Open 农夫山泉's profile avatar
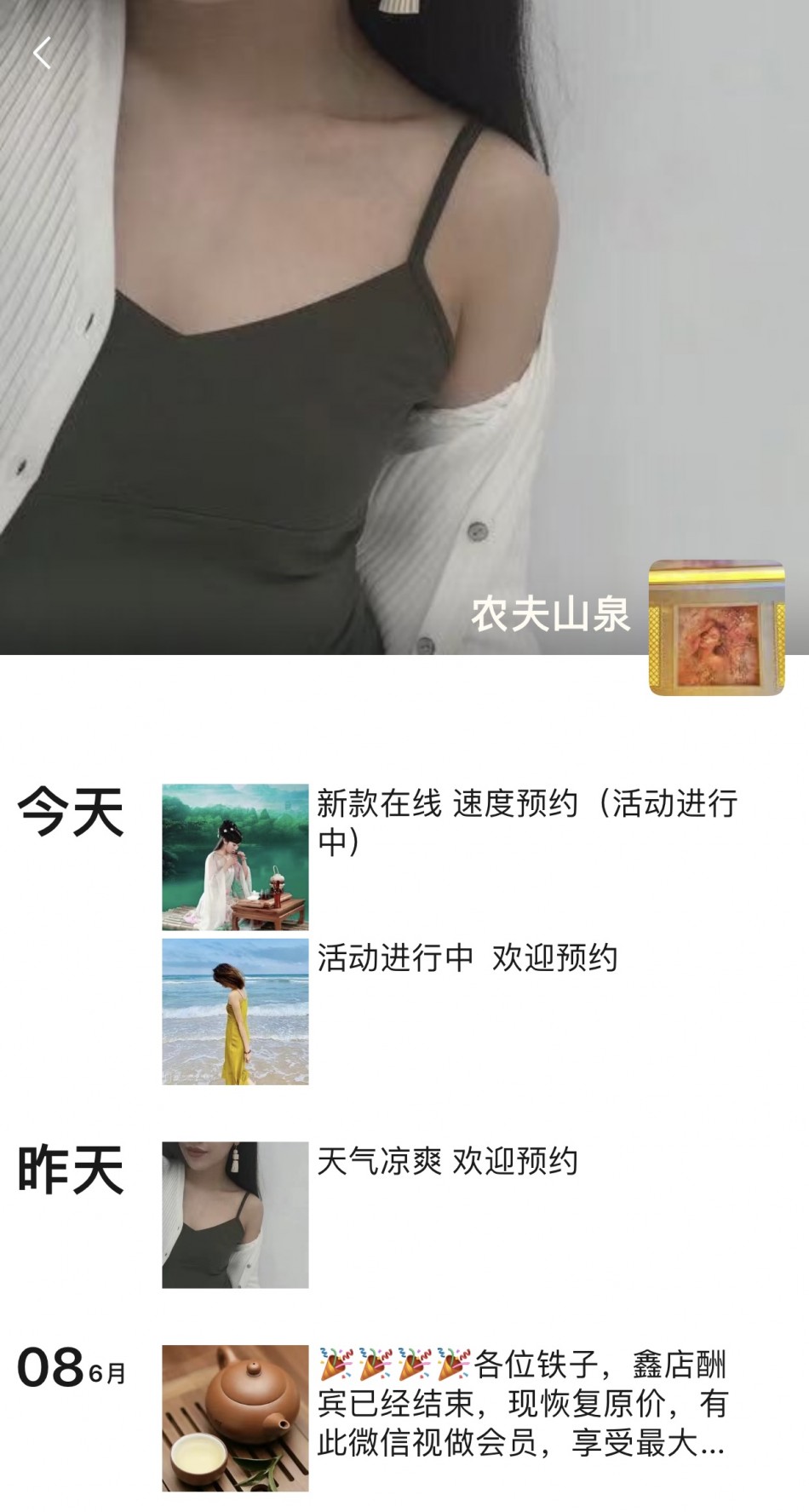Viewport: 809px width, 1512px height. click(716, 627)
